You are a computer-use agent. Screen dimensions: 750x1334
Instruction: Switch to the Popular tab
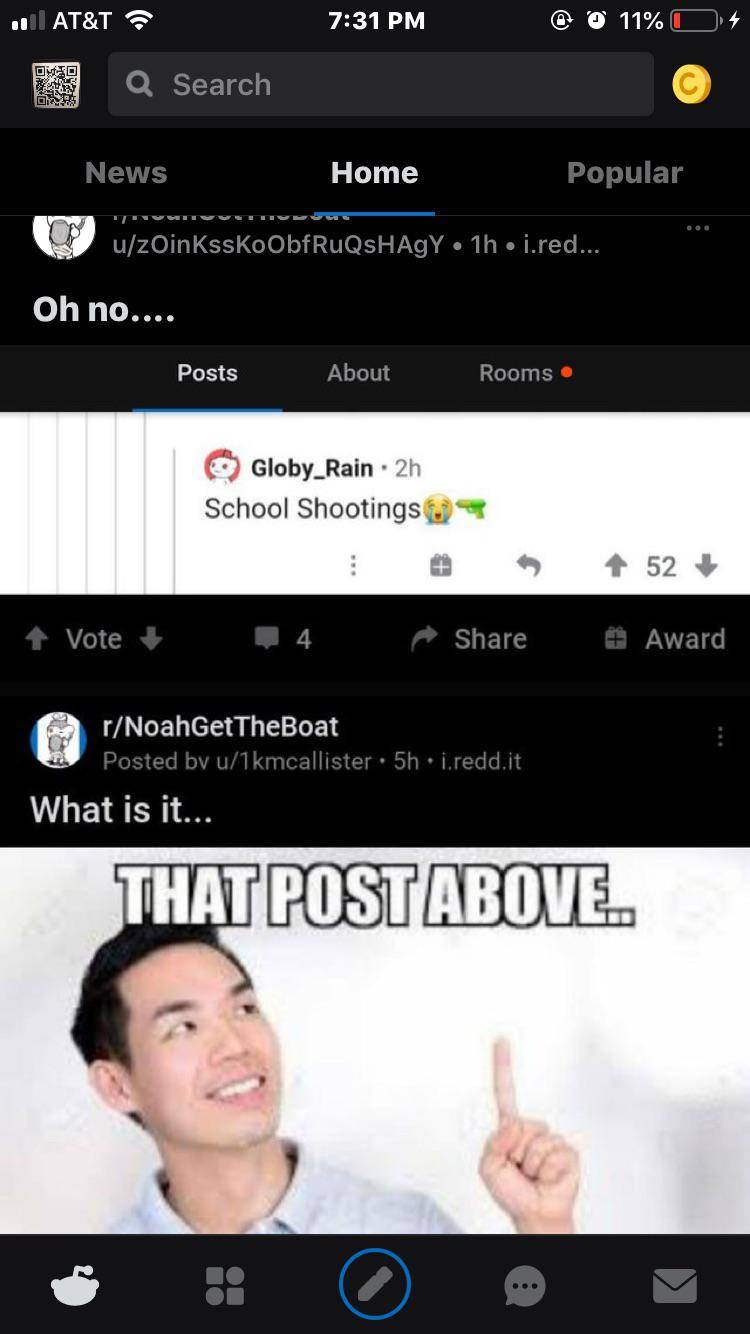tap(624, 172)
